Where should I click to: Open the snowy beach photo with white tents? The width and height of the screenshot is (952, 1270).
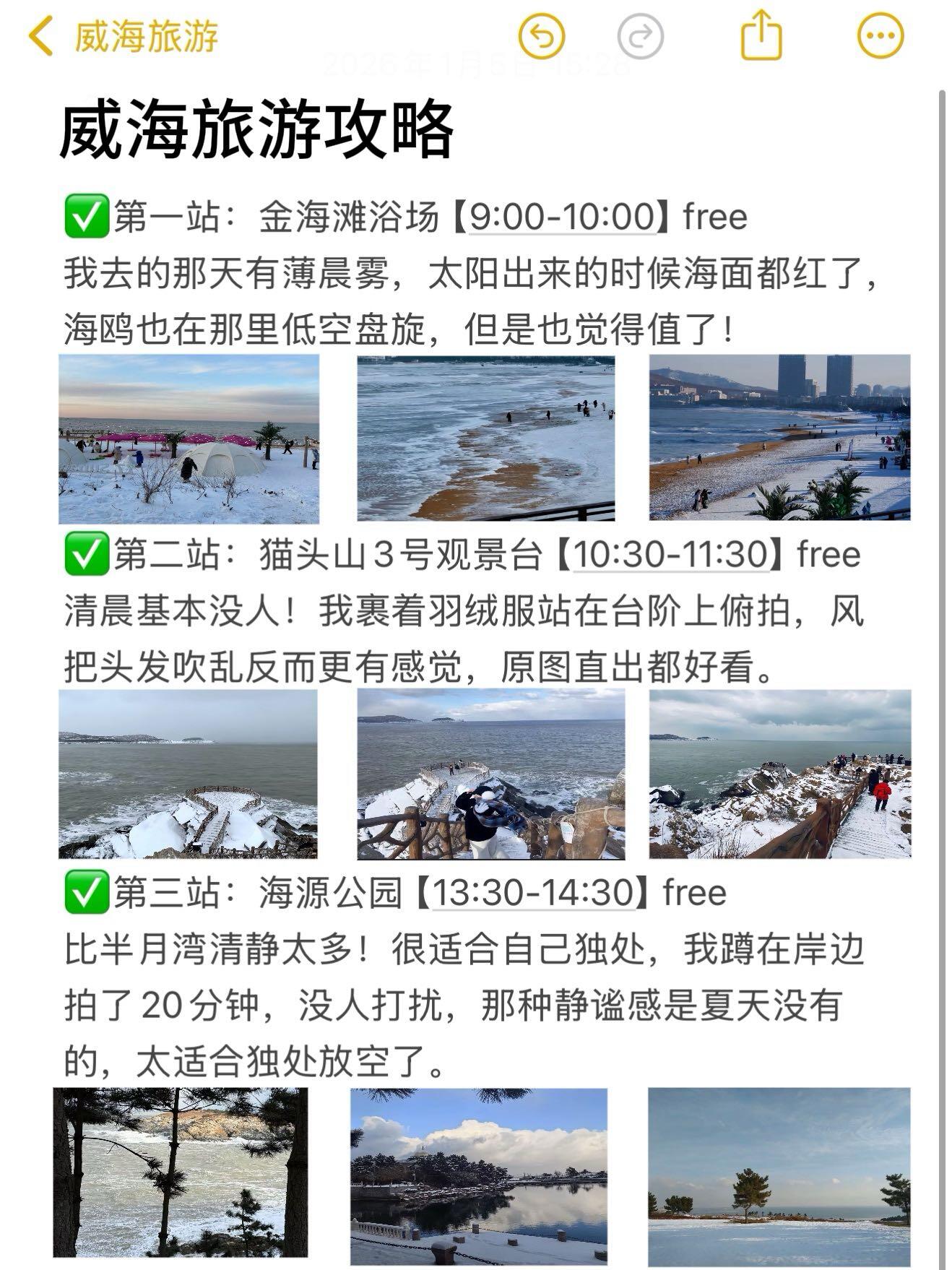[x=189, y=439]
